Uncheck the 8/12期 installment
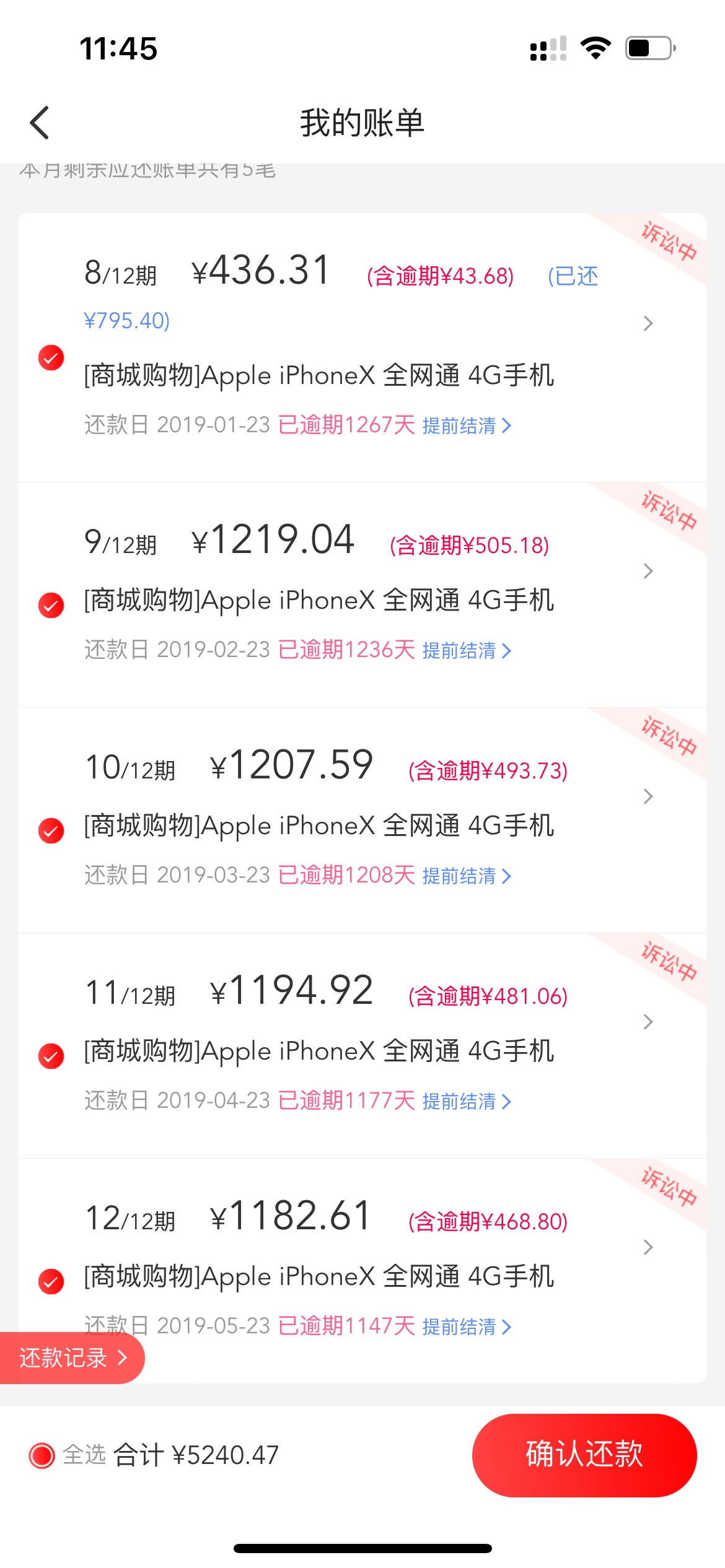Screen dimensions: 725x1568 click(x=51, y=357)
